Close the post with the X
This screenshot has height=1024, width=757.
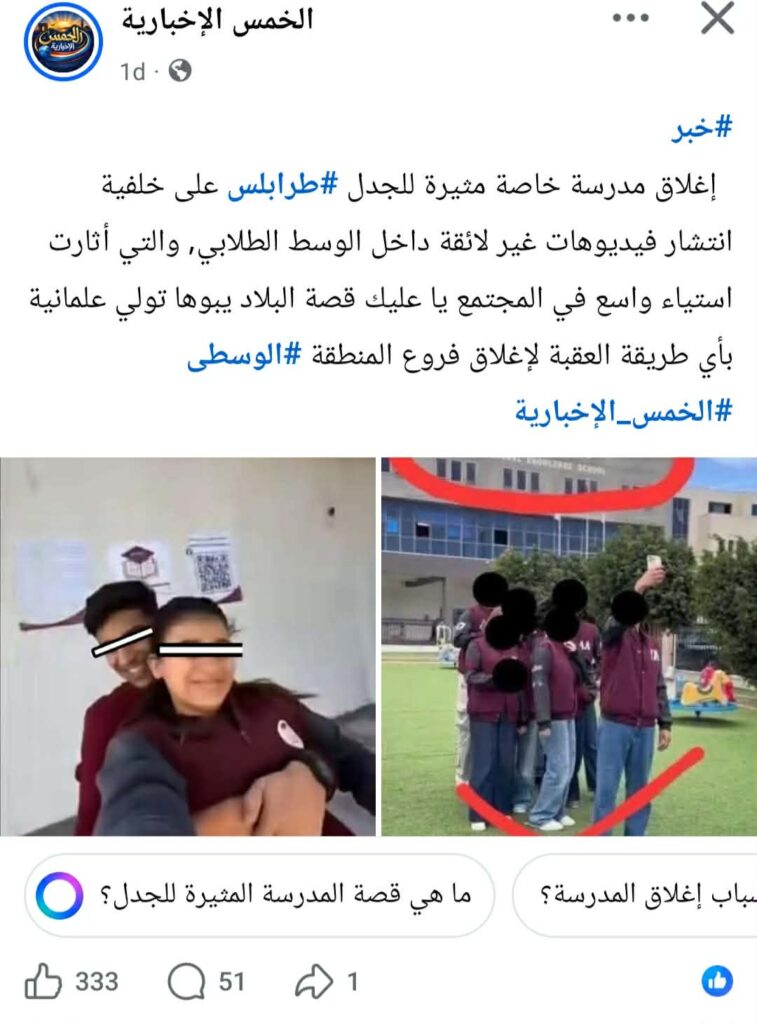pos(717,19)
